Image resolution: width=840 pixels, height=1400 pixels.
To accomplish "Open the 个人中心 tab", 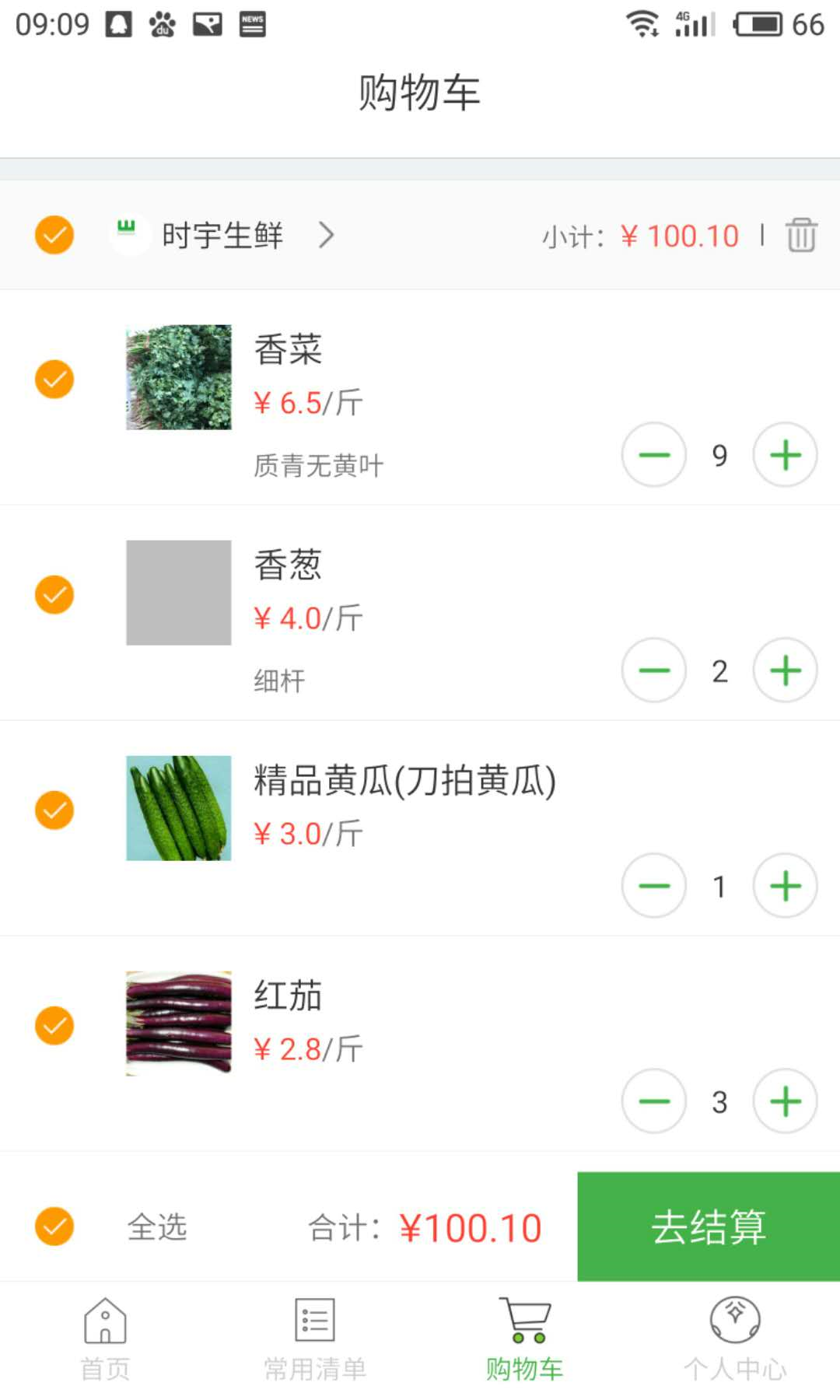I will point(735,1339).
